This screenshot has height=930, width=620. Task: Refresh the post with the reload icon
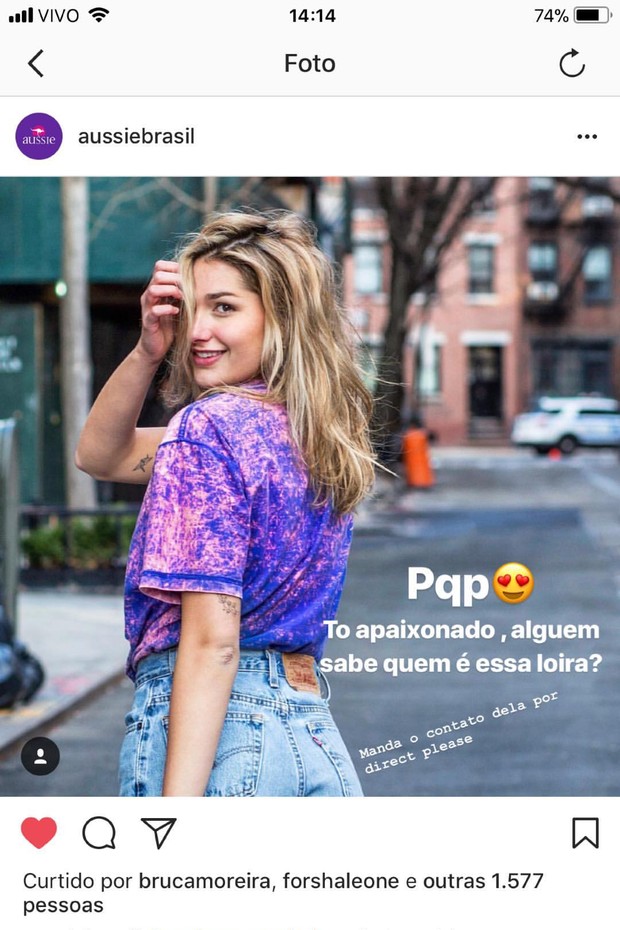click(x=571, y=64)
